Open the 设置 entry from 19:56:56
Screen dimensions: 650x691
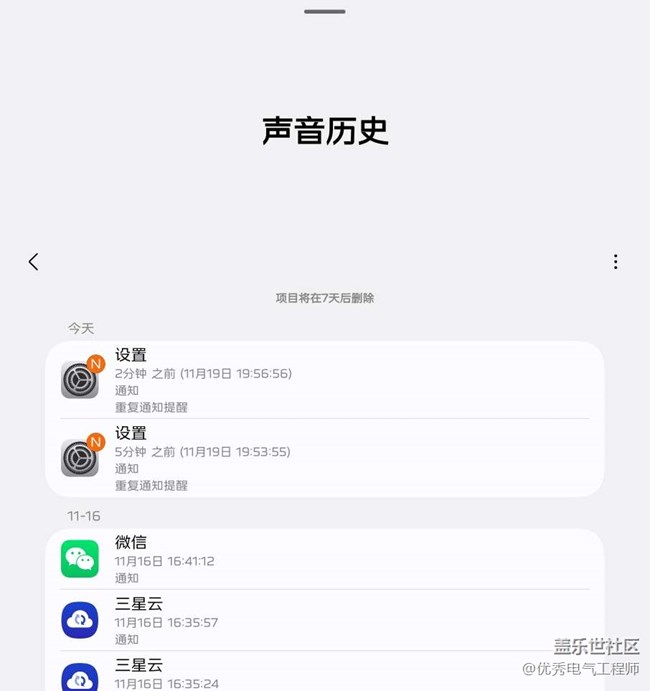click(x=324, y=380)
